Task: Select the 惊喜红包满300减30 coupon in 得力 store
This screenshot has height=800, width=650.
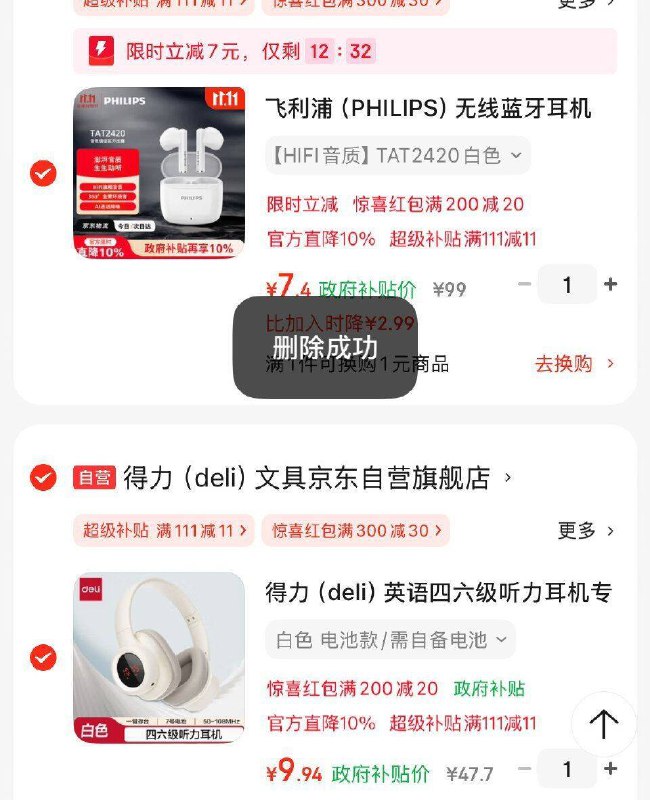Action: [x=356, y=530]
